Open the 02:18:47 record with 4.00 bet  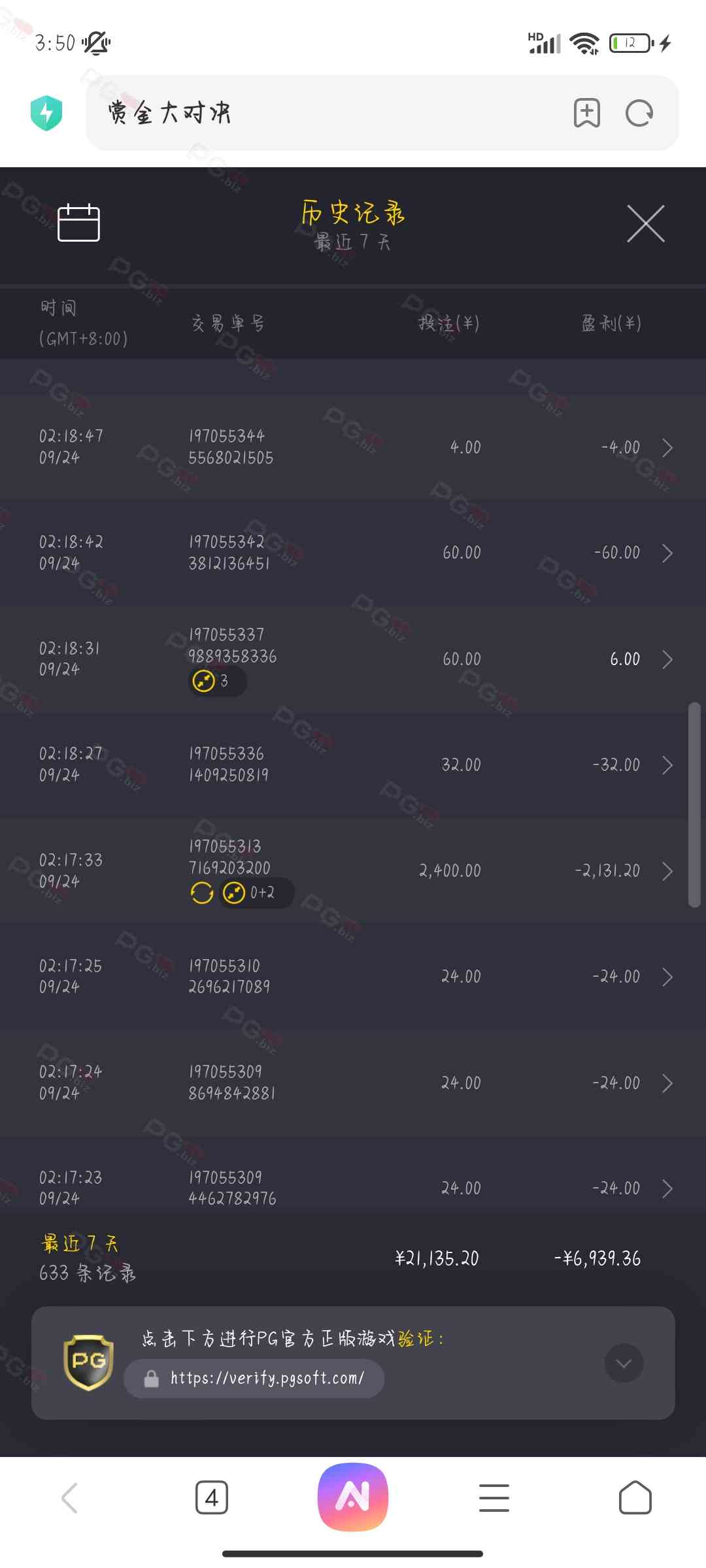click(x=353, y=448)
